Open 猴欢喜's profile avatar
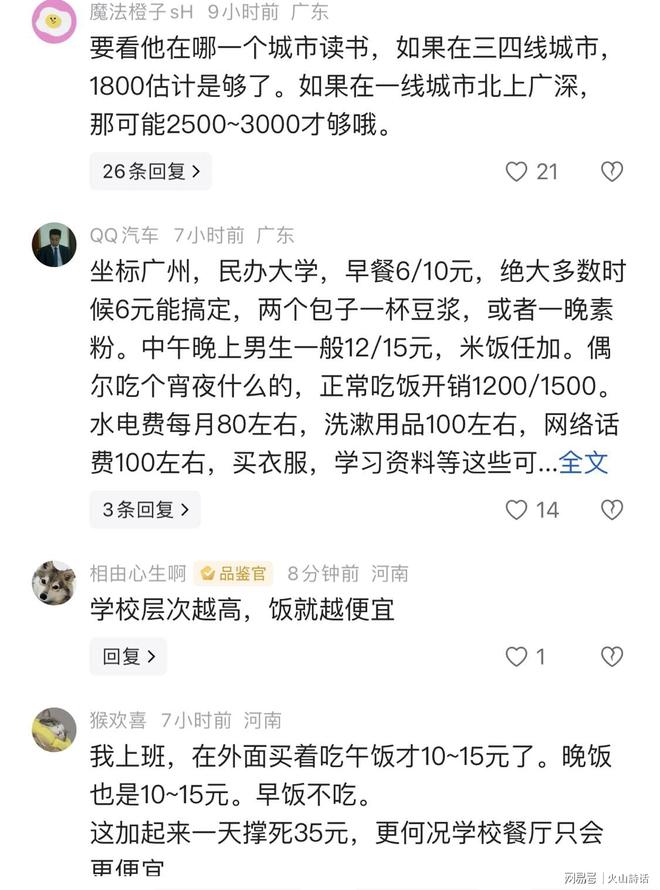The width and height of the screenshot is (660, 890). pos(54,728)
